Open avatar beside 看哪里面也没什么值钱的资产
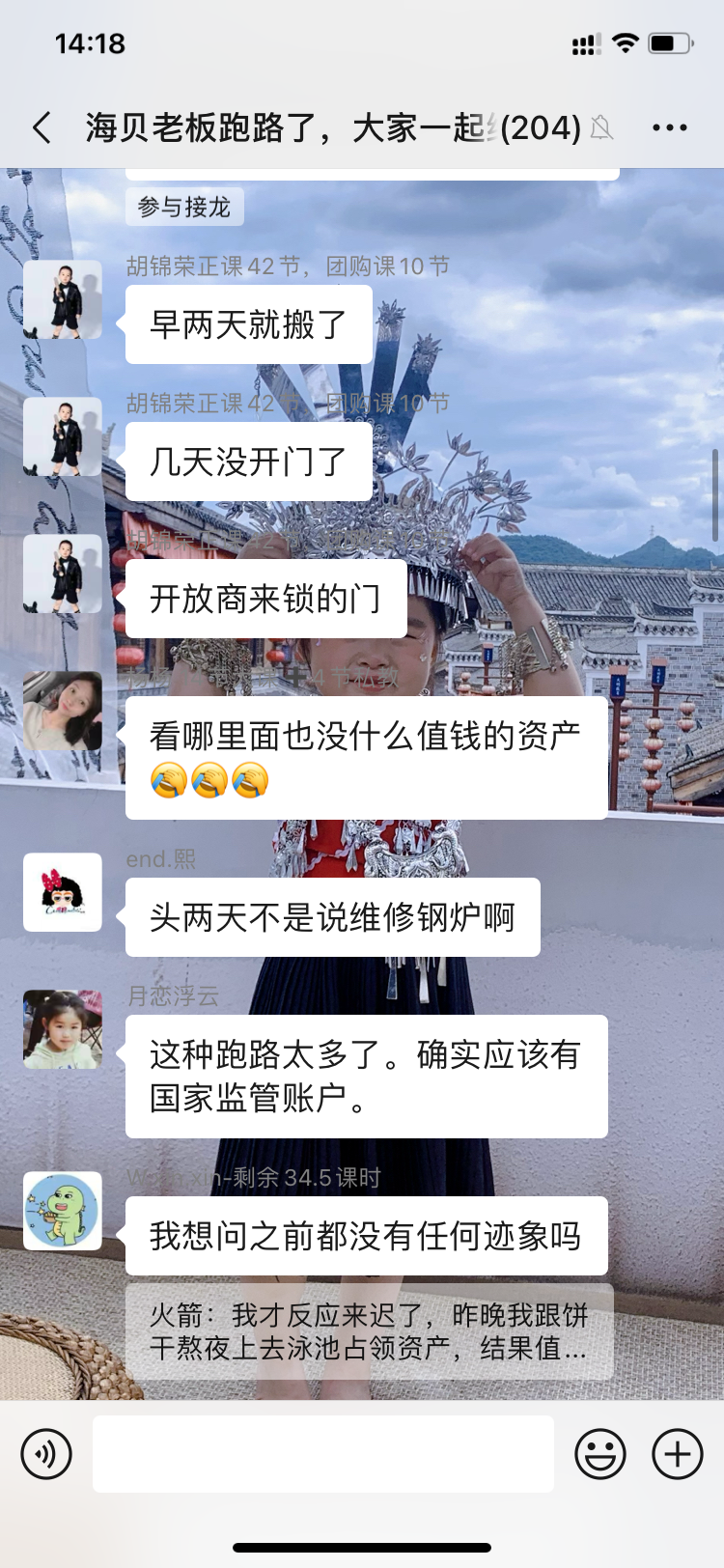 click(x=63, y=712)
